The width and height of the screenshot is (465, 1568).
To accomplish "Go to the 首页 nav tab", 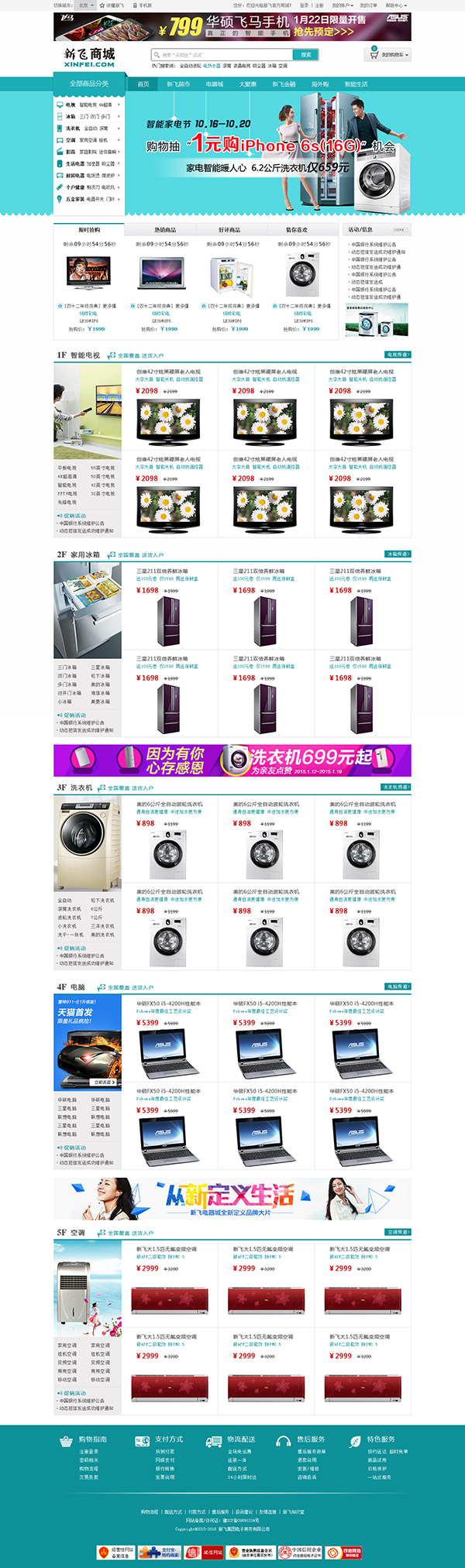I will click(x=143, y=84).
